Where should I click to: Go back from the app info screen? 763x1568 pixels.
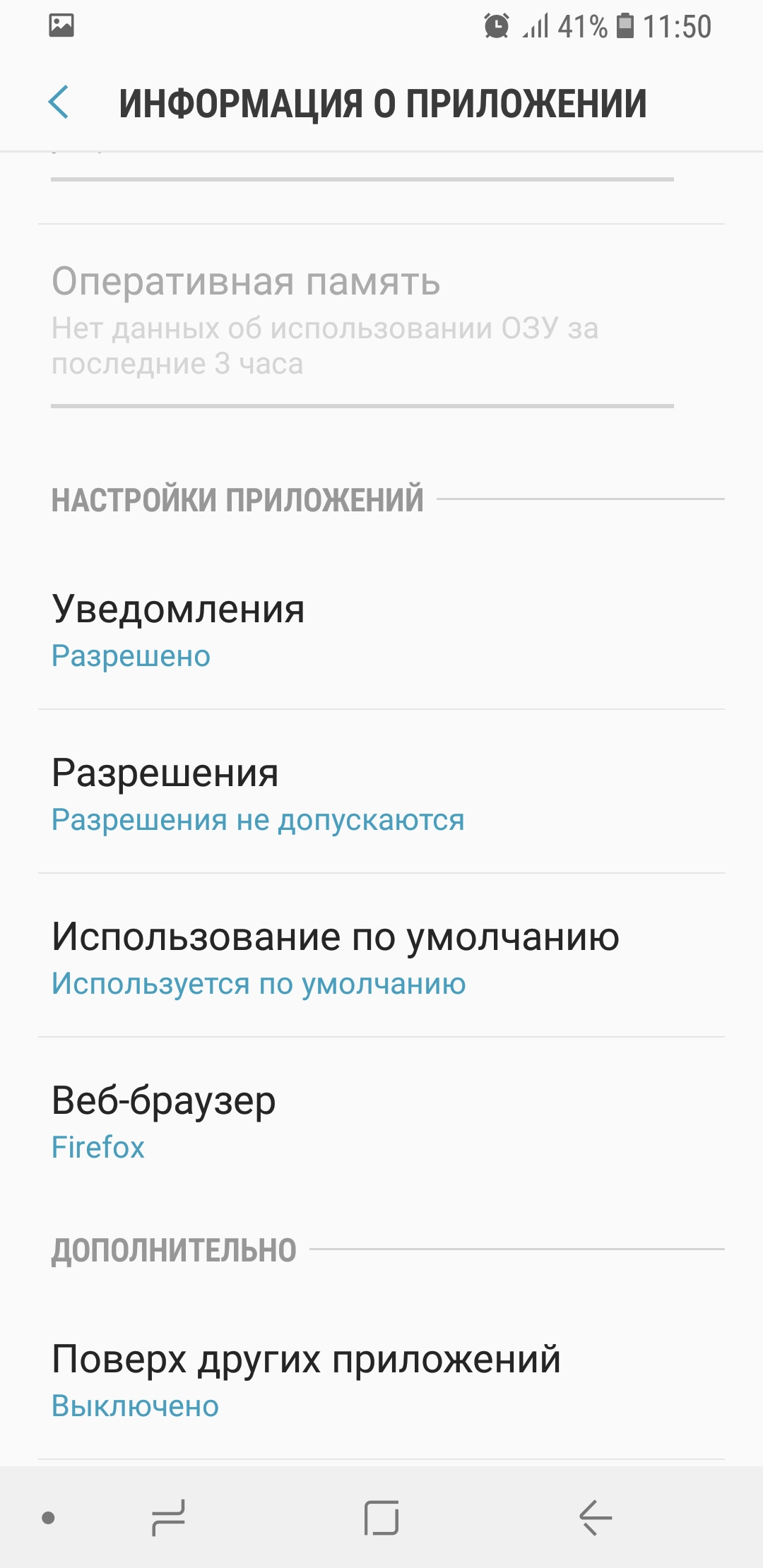point(59,102)
